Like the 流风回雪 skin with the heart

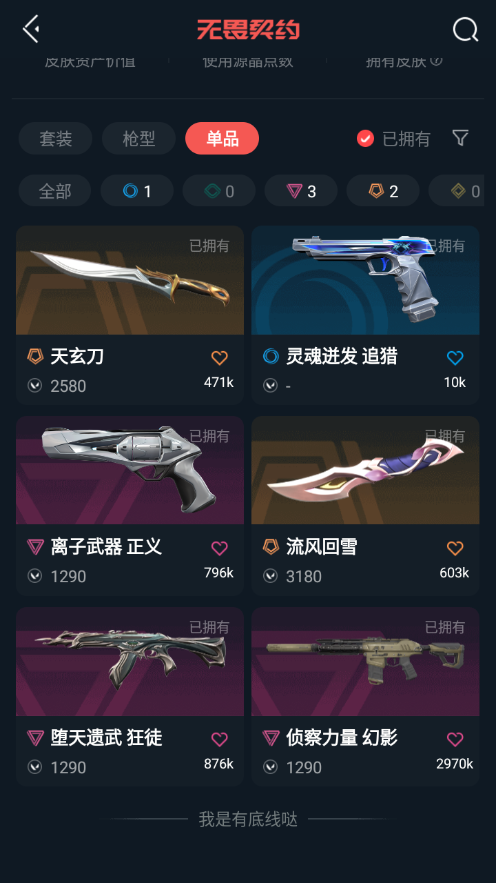pos(455,548)
